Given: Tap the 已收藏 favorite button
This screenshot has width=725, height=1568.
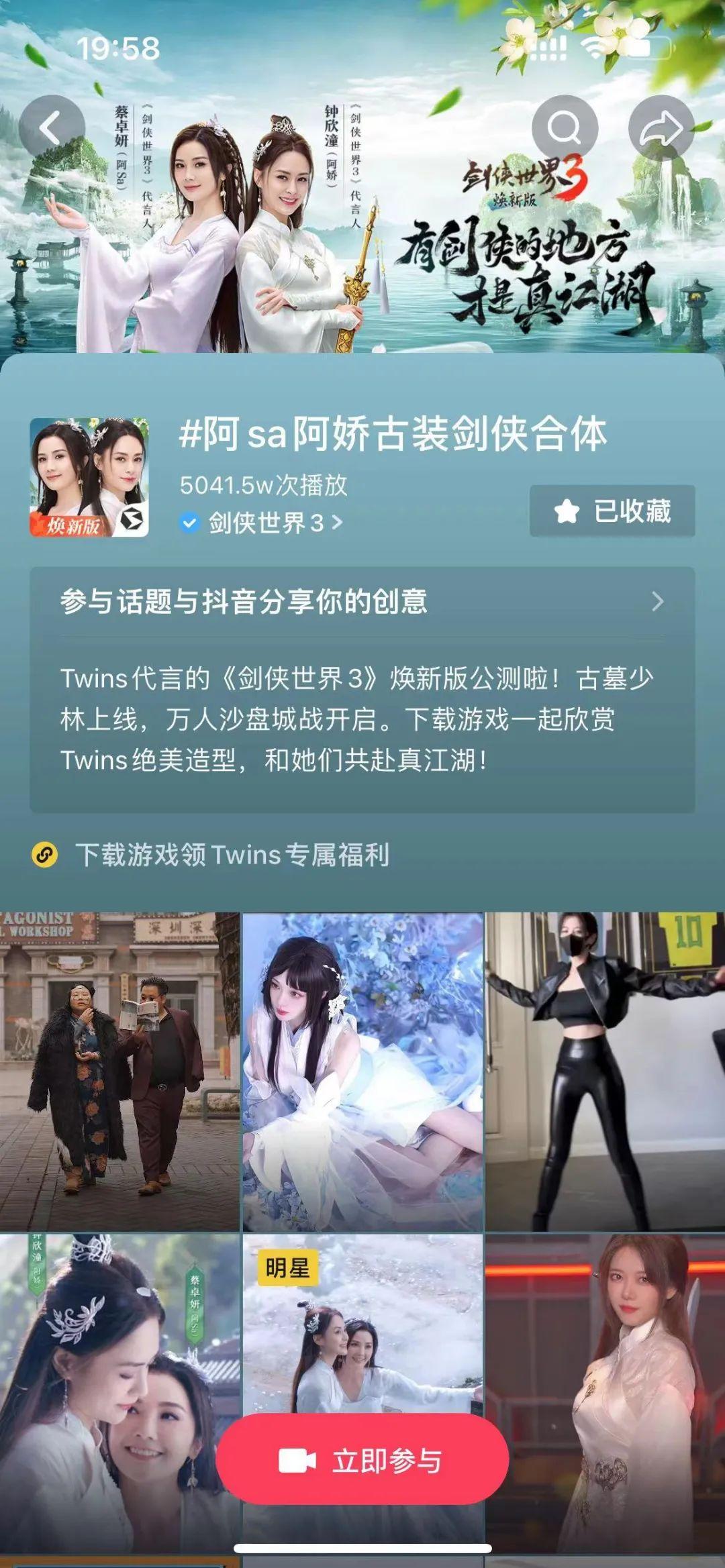Looking at the screenshot, I should coord(612,511).
